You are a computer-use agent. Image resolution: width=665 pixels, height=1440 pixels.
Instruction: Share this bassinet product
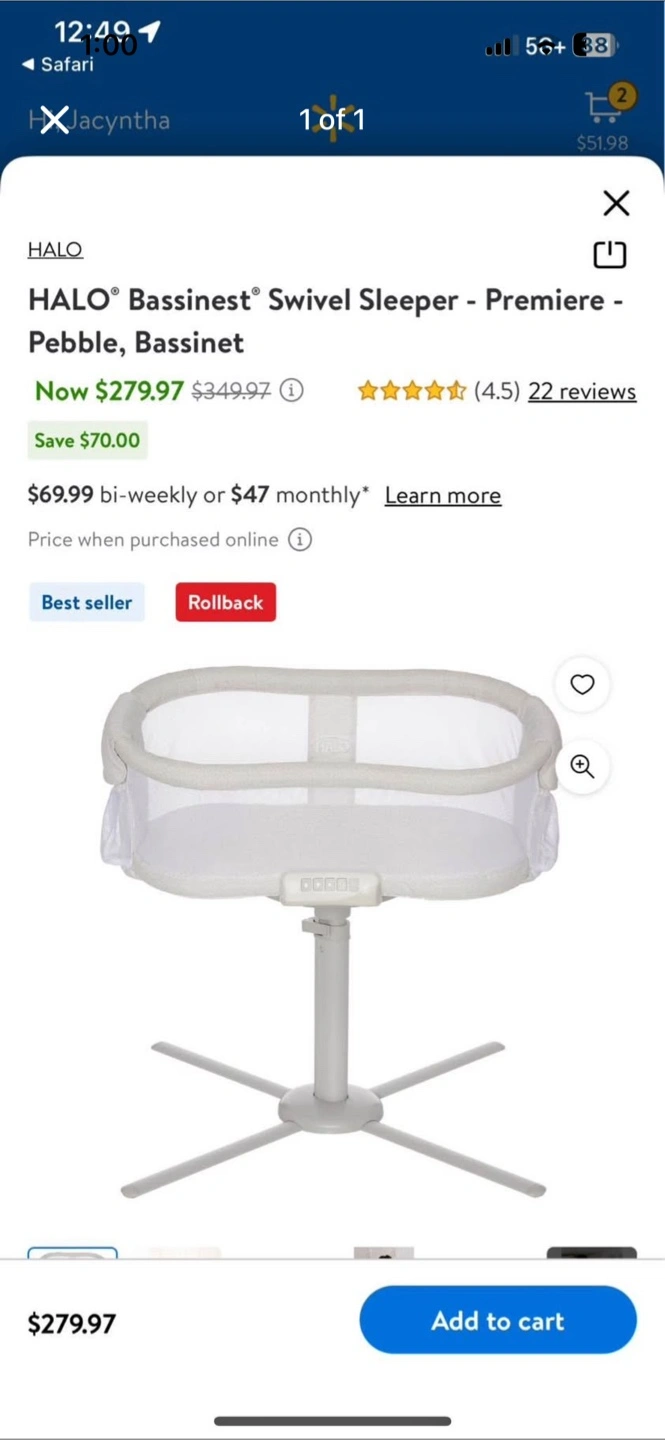tap(610, 255)
